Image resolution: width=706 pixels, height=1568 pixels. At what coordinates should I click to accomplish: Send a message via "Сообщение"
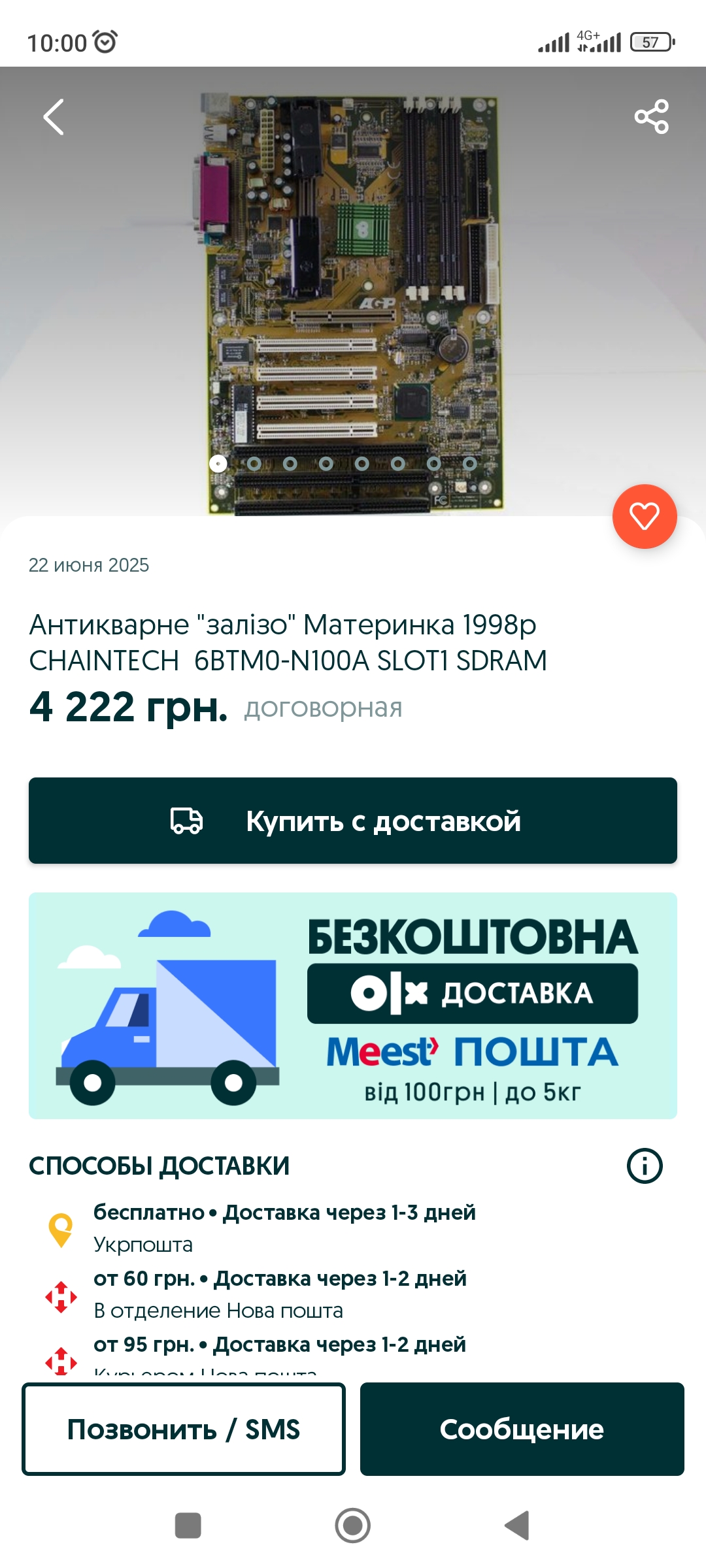pos(522,1429)
